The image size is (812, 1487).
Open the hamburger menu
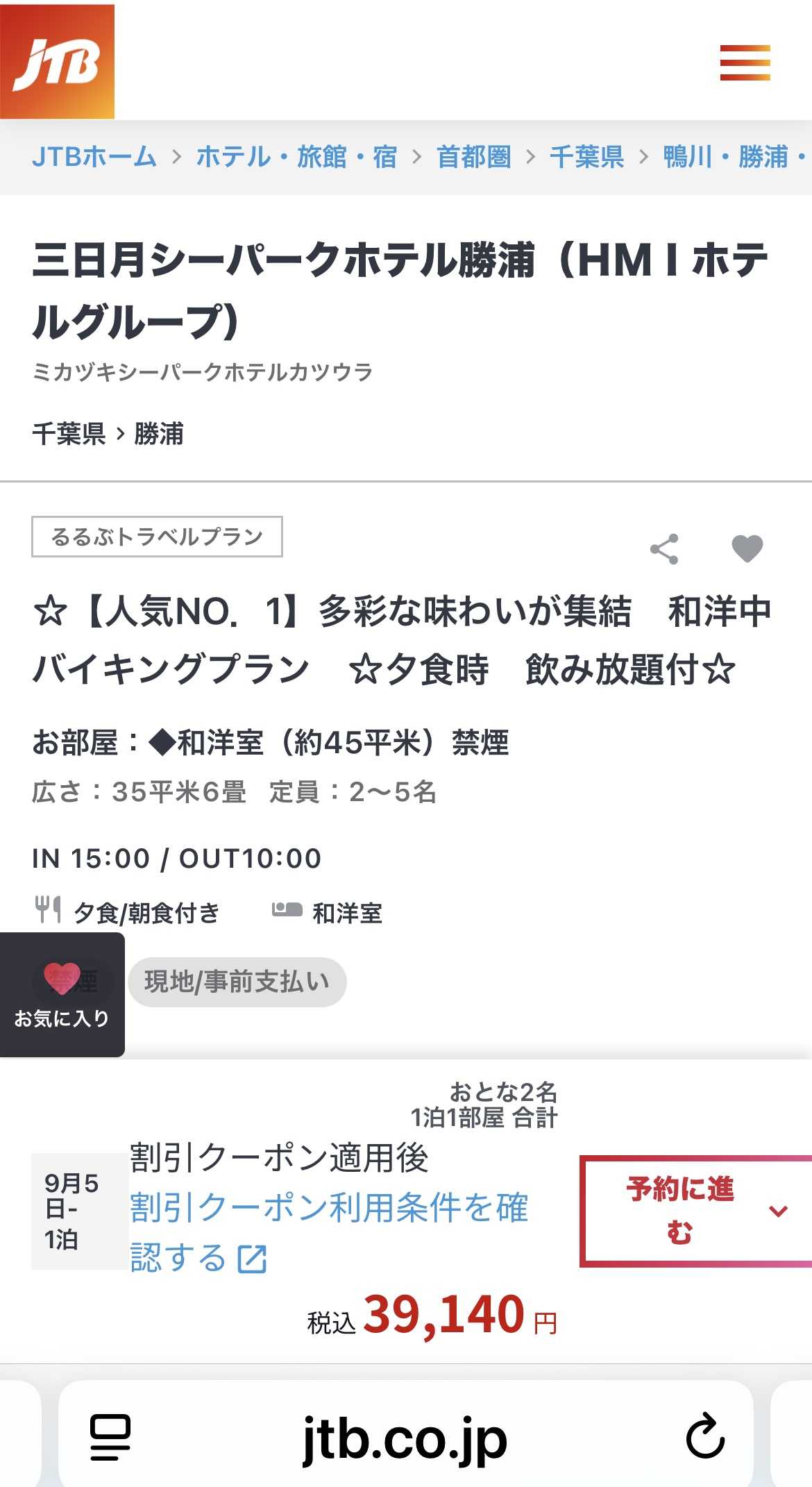745,62
